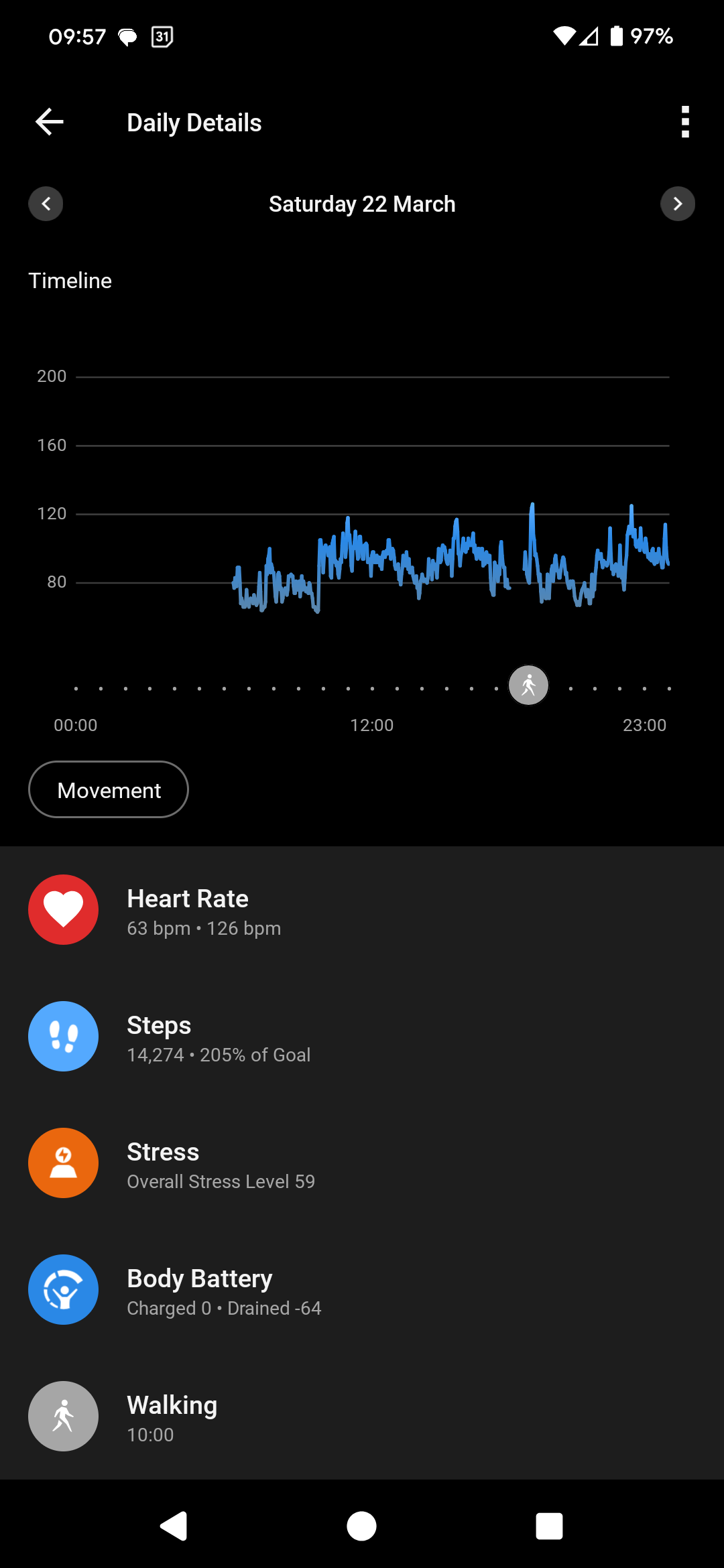Go back from Daily Details
The image size is (724, 1568).
(x=50, y=122)
